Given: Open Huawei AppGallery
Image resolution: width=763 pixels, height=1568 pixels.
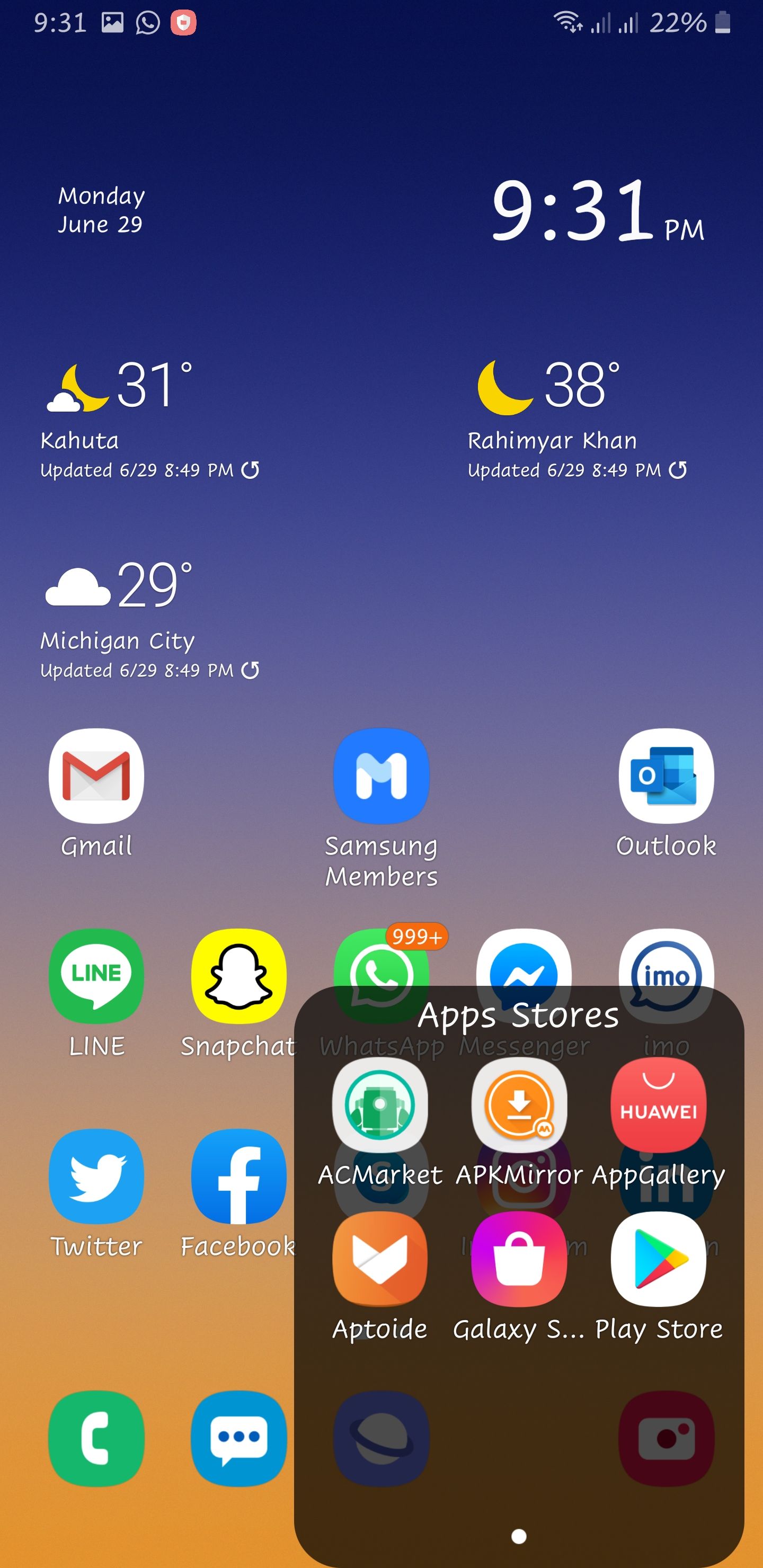Looking at the screenshot, I should click(x=658, y=1106).
